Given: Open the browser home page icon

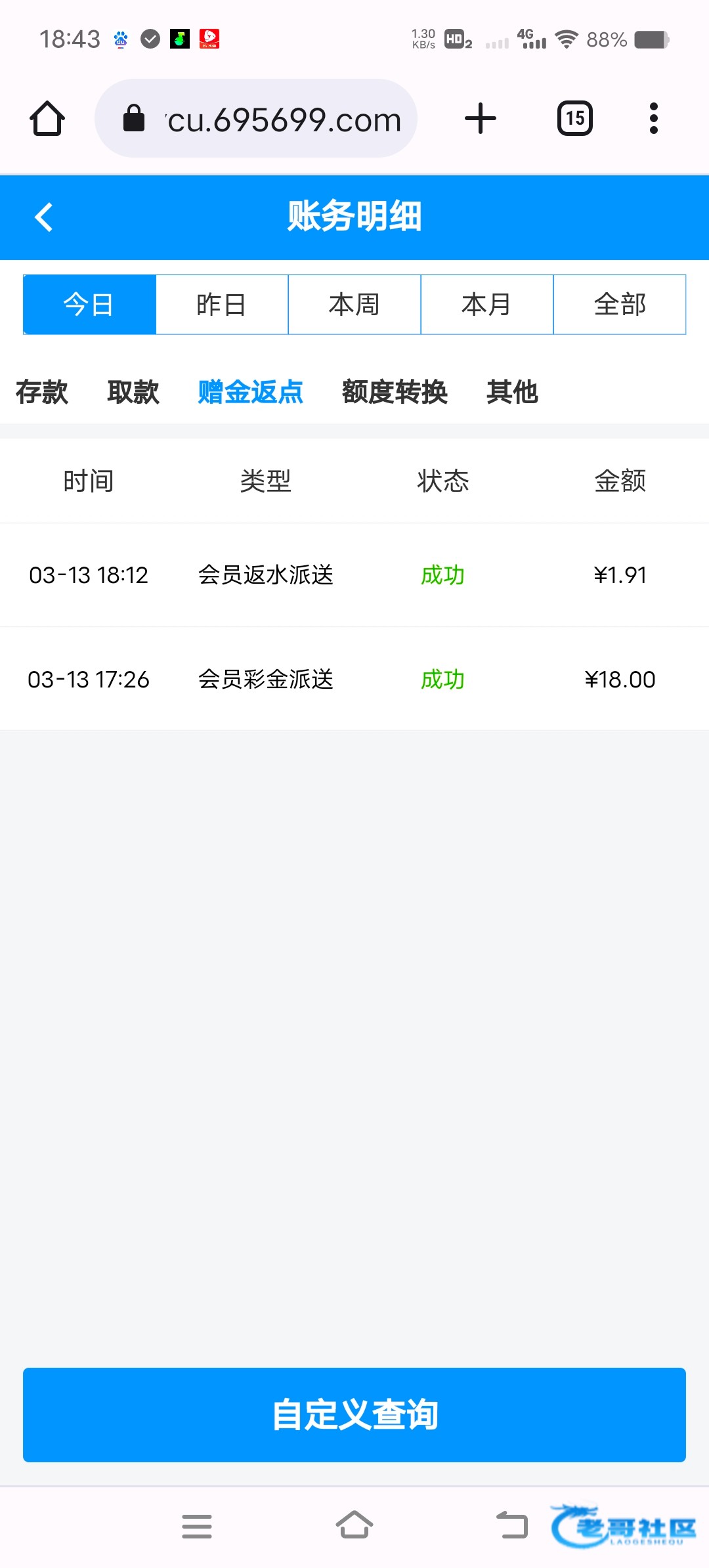Looking at the screenshot, I should tap(47, 119).
